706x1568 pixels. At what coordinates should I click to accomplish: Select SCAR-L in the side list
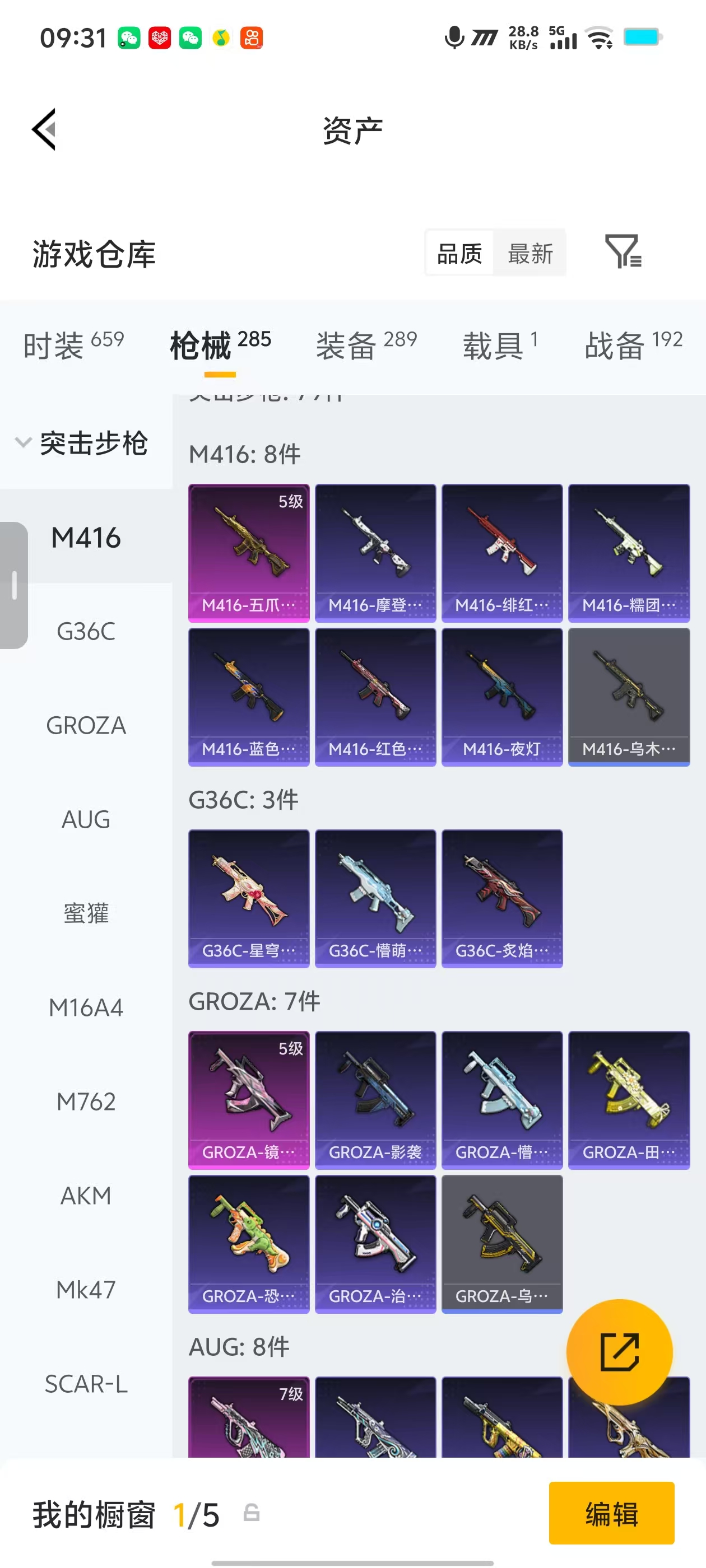86,1384
